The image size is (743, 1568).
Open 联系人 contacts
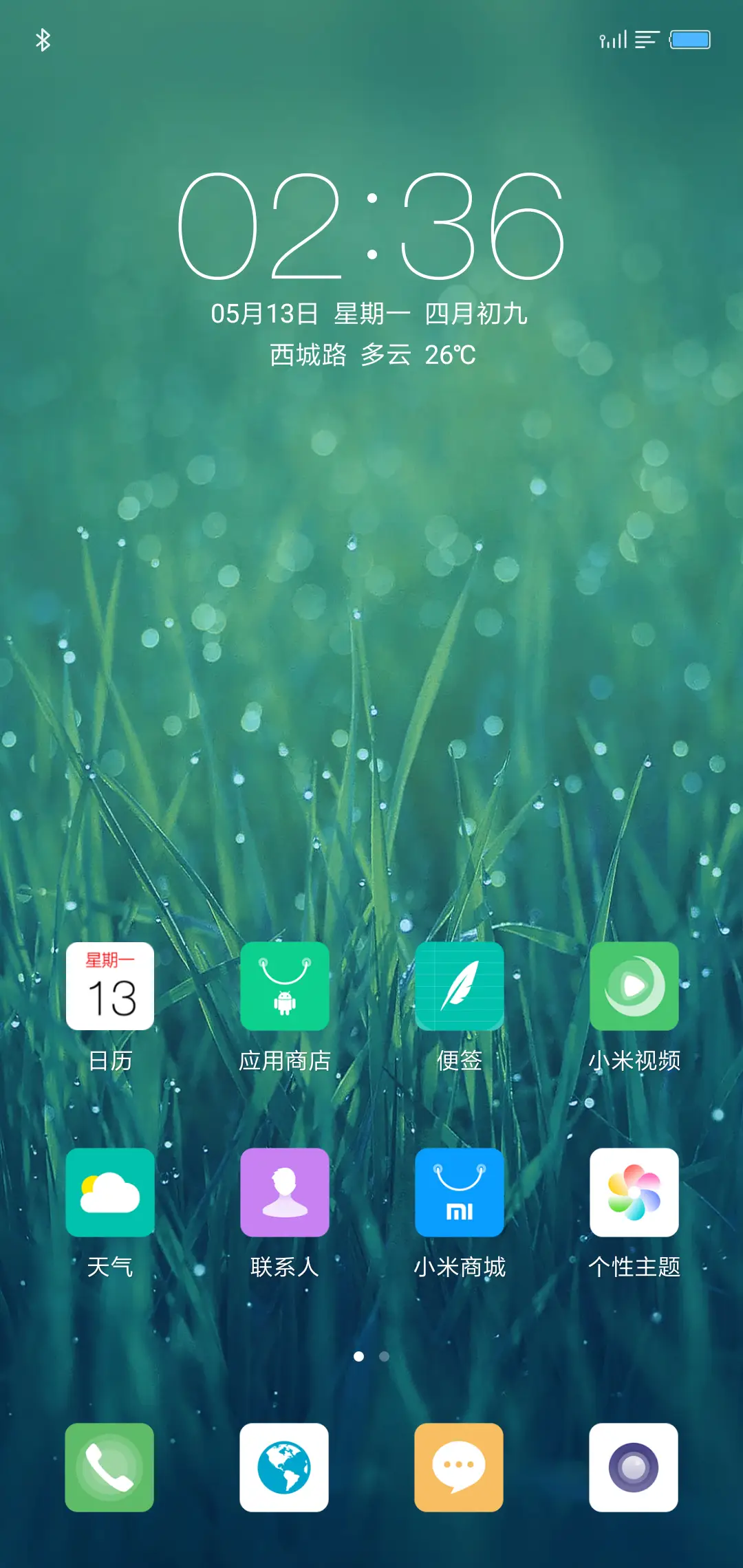tap(285, 1192)
